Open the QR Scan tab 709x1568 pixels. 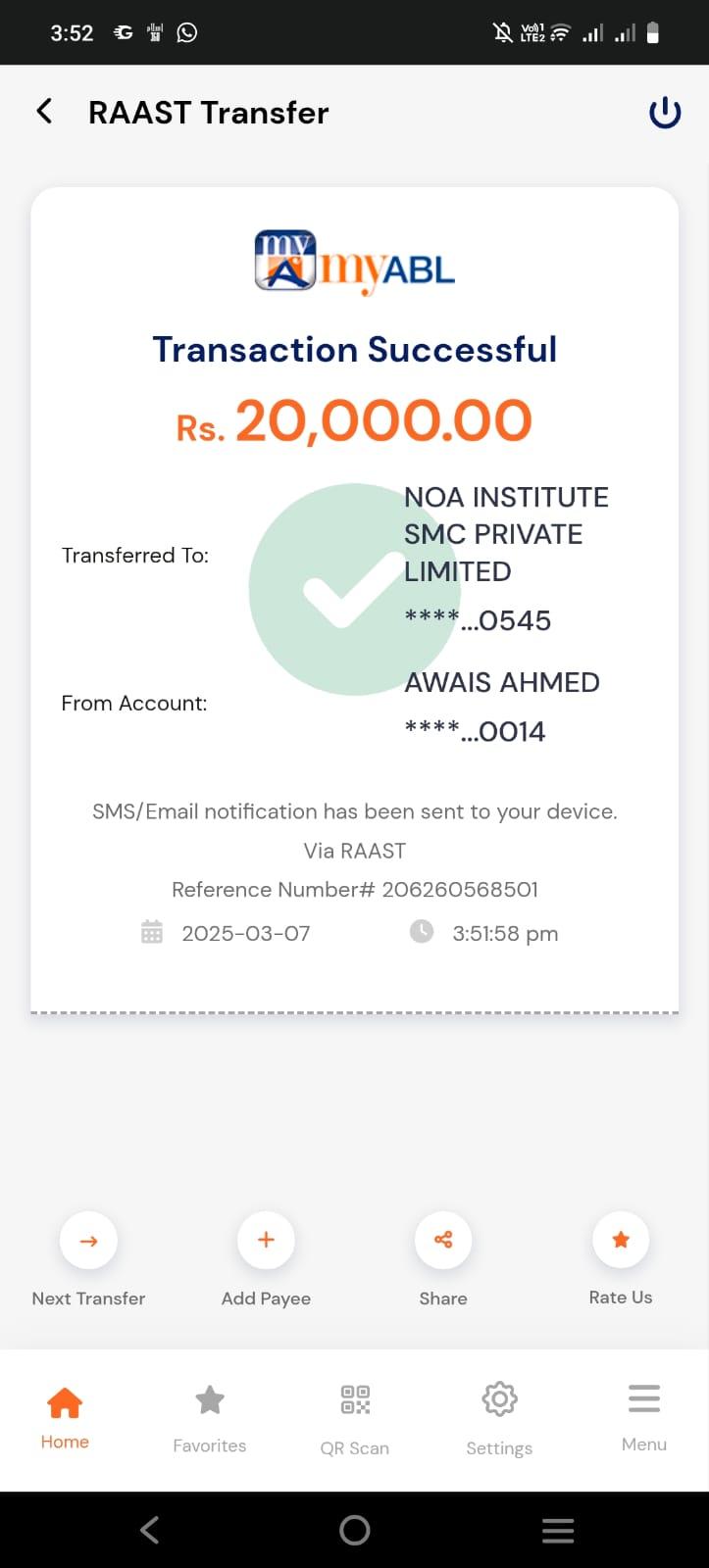(x=355, y=1417)
